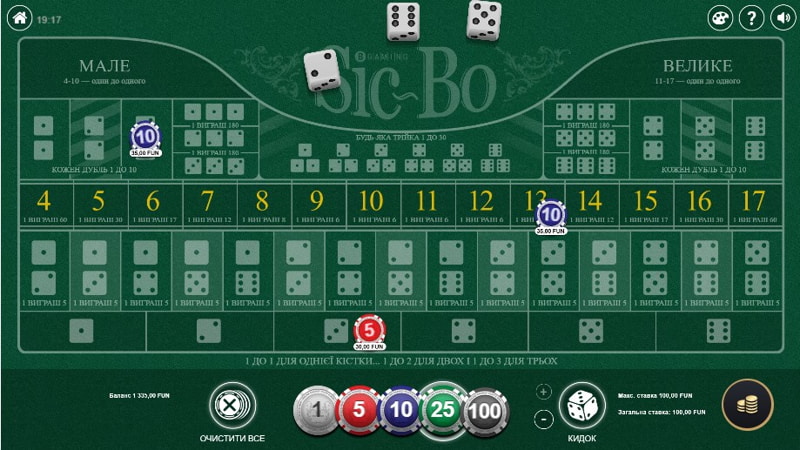This screenshot has width=800, height=450.
Task: Roll the dice with КИДОК
Action: point(582,407)
